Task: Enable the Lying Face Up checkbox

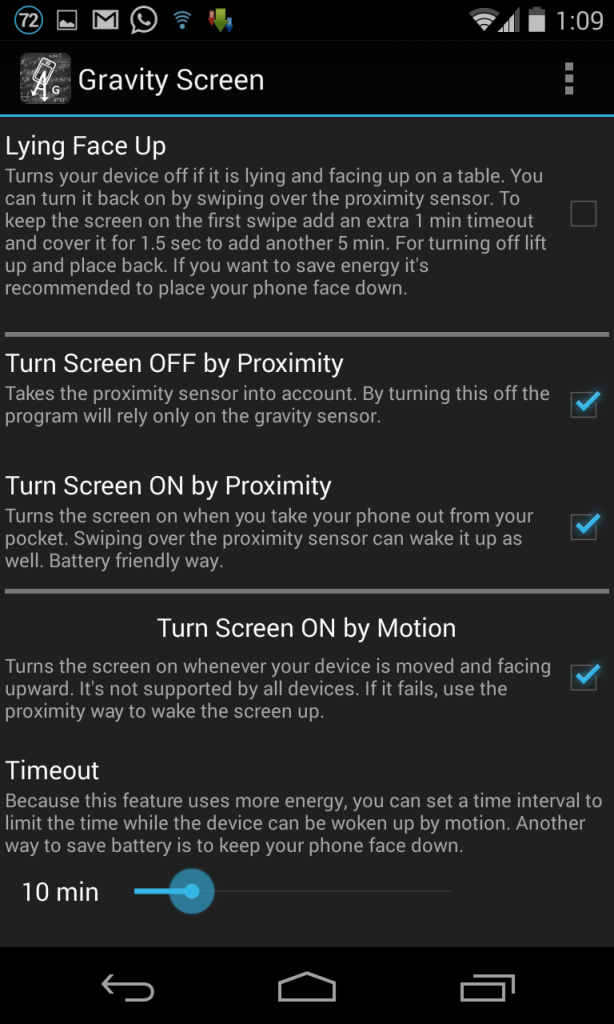Action: click(x=583, y=214)
